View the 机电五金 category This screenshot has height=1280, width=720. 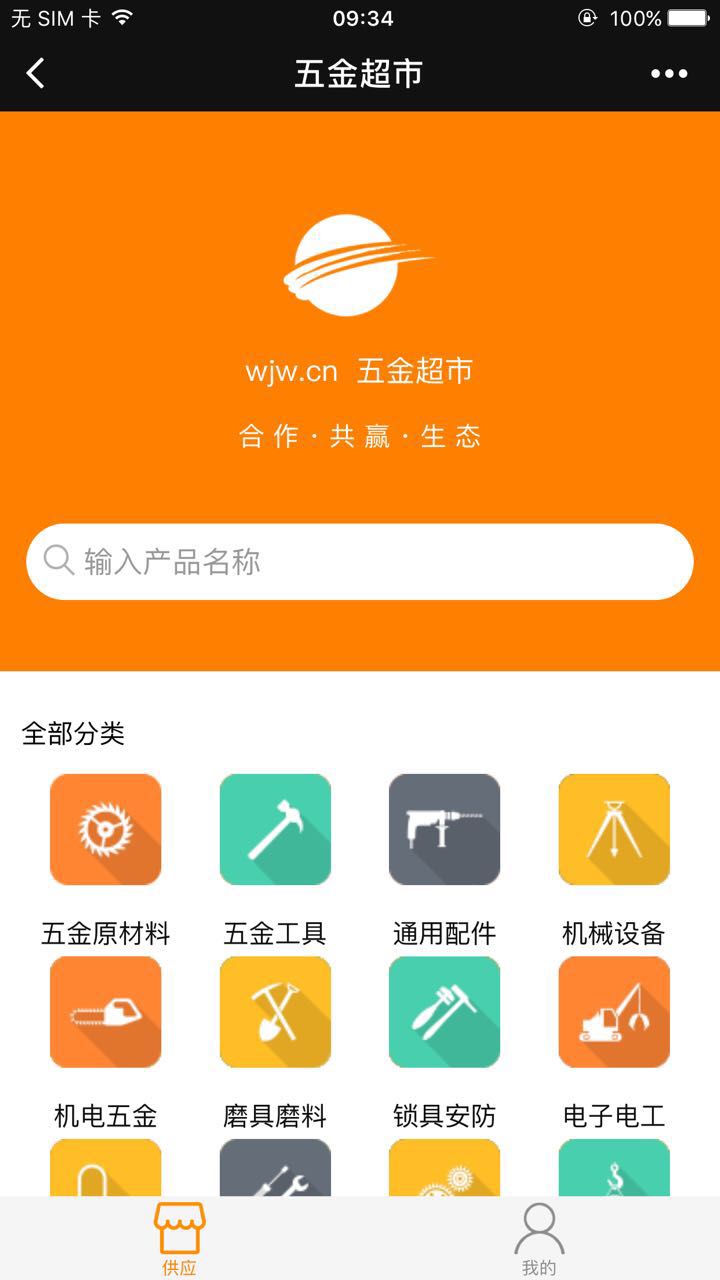click(x=105, y=1012)
